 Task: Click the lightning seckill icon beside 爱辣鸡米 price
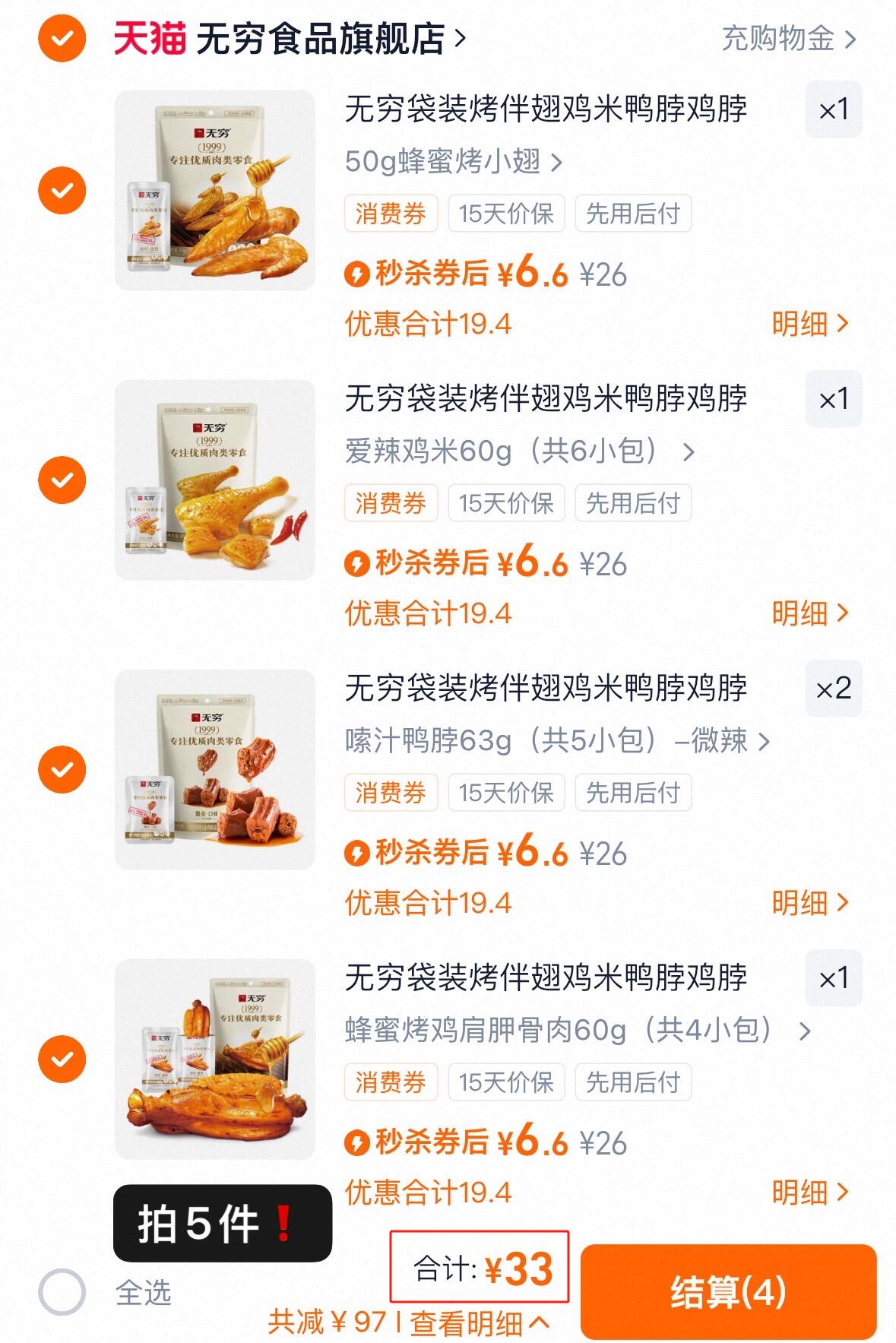tap(358, 562)
